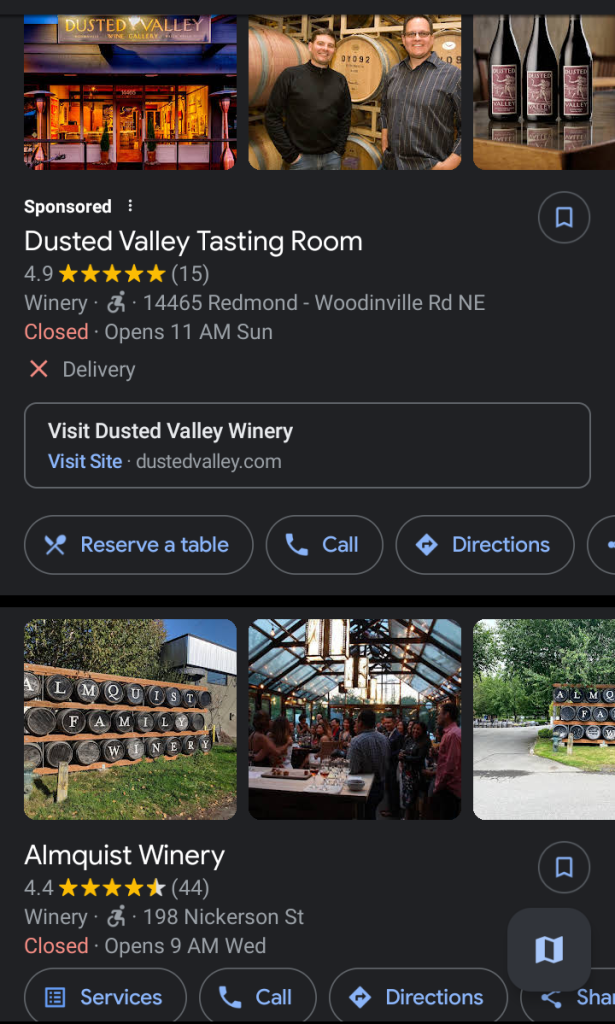View Almquist Winery crowded tasting room photo
The image size is (615, 1024).
pos(355,719)
